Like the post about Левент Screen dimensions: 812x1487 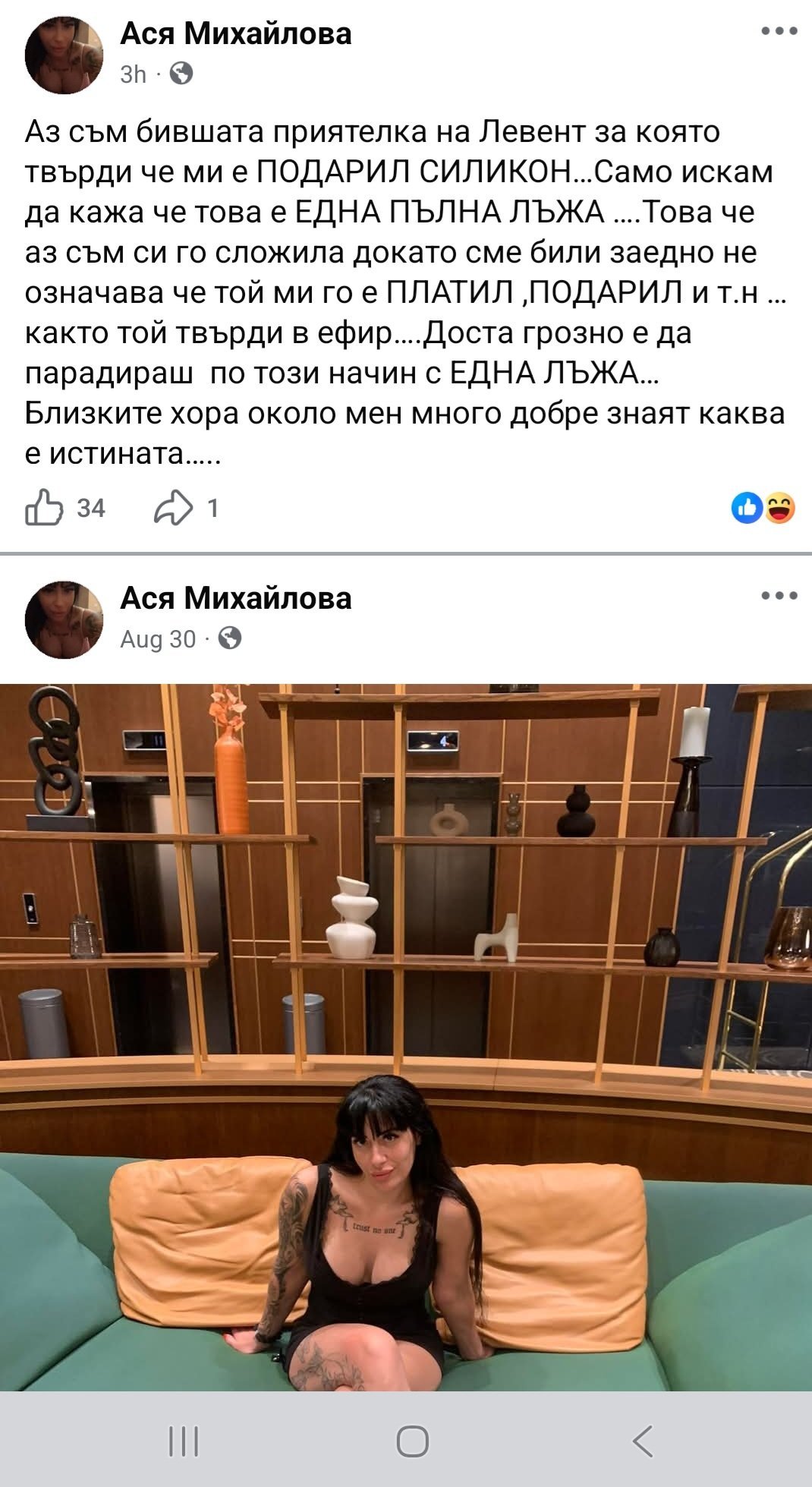(43, 507)
